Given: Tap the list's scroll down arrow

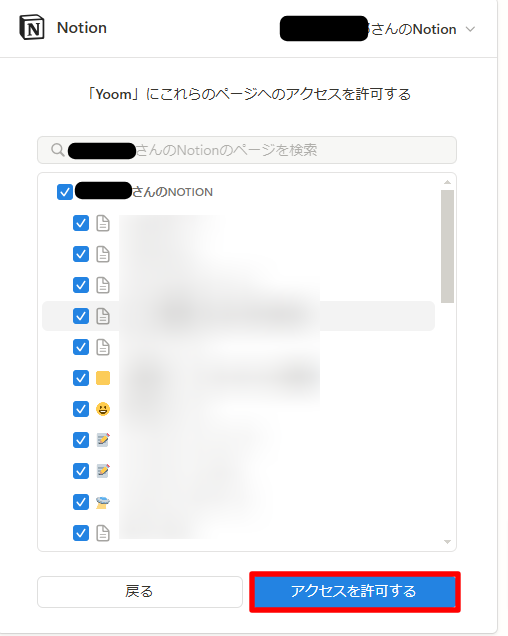Looking at the screenshot, I should [x=448, y=542].
